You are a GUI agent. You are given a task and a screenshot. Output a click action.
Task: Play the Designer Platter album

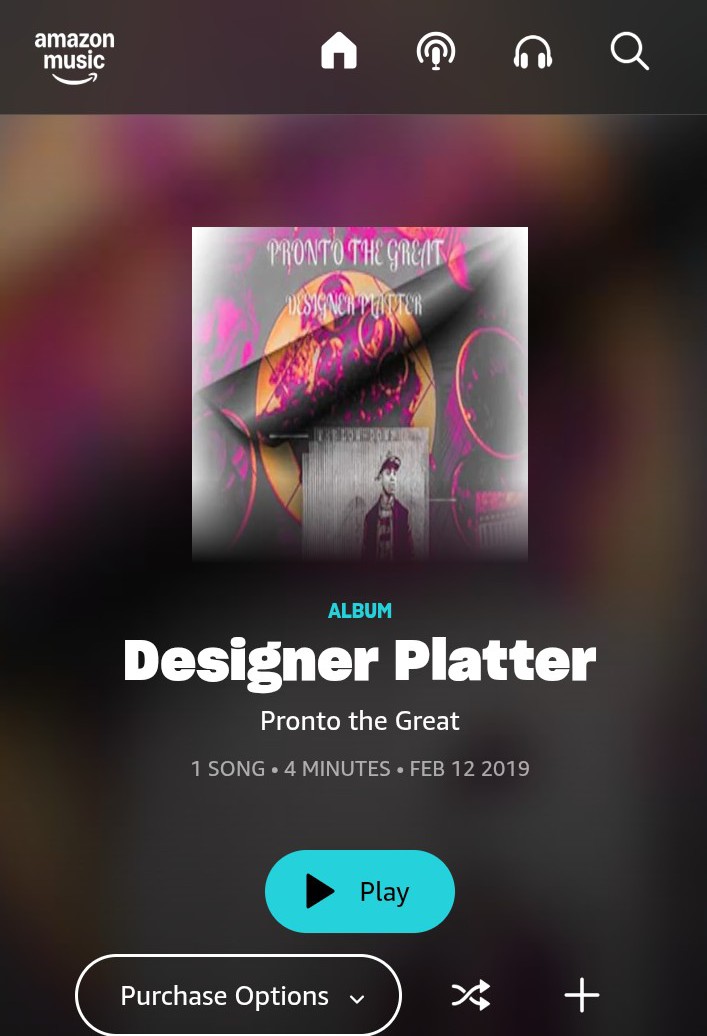tap(360, 891)
